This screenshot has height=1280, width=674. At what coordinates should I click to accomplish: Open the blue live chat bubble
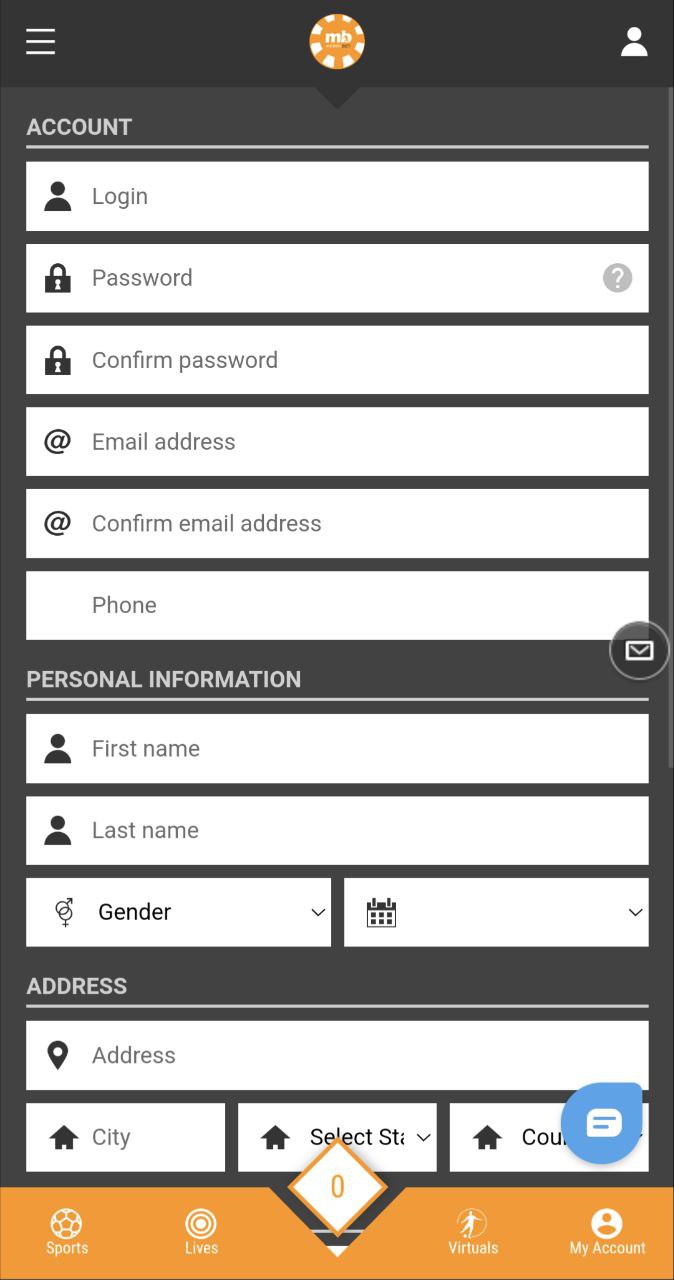click(x=602, y=1122)
